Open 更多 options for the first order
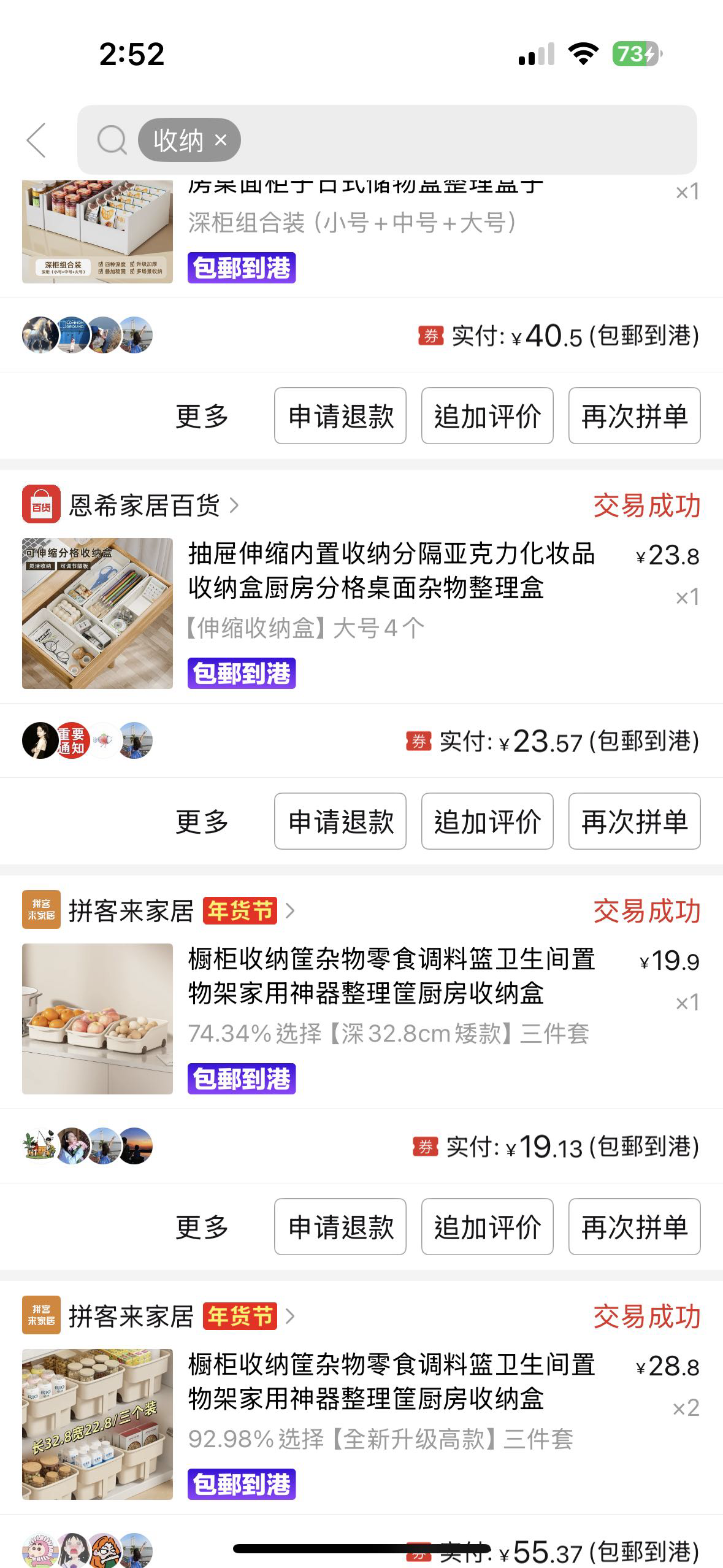This screenshot has height=1568, width=723. [201, 416]
